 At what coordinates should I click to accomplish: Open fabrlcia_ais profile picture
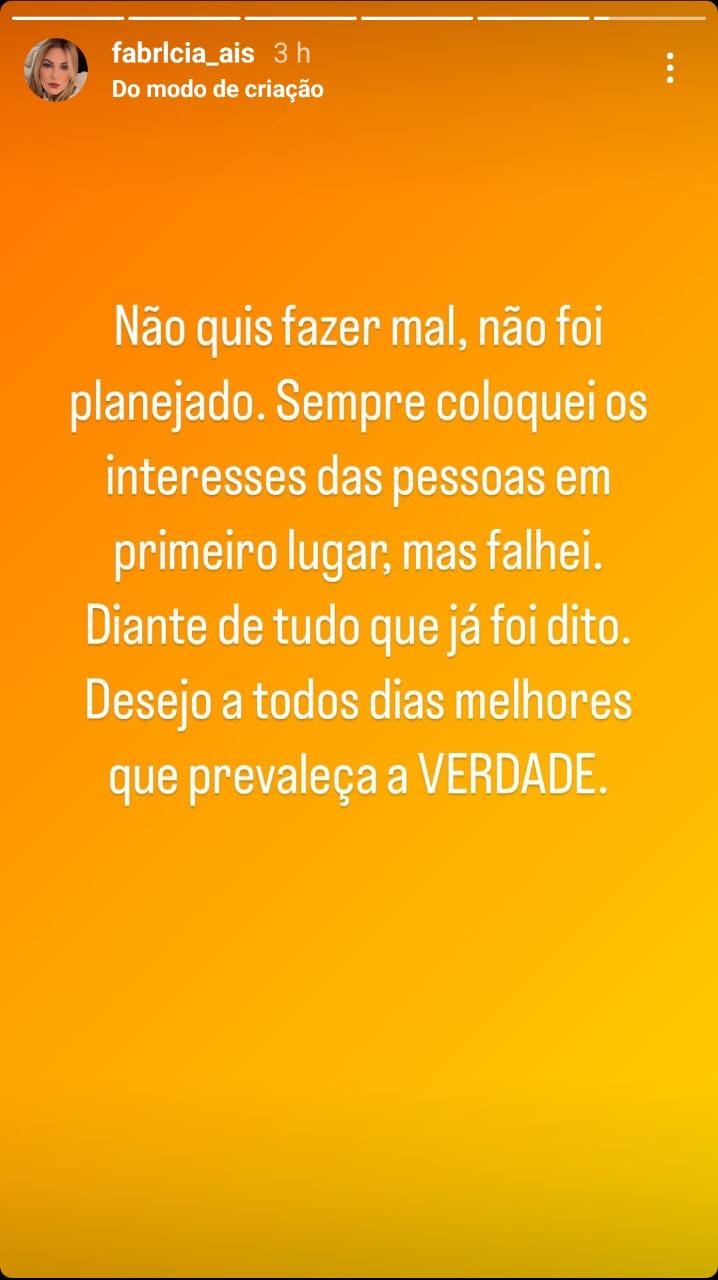[x=56, y=70]
